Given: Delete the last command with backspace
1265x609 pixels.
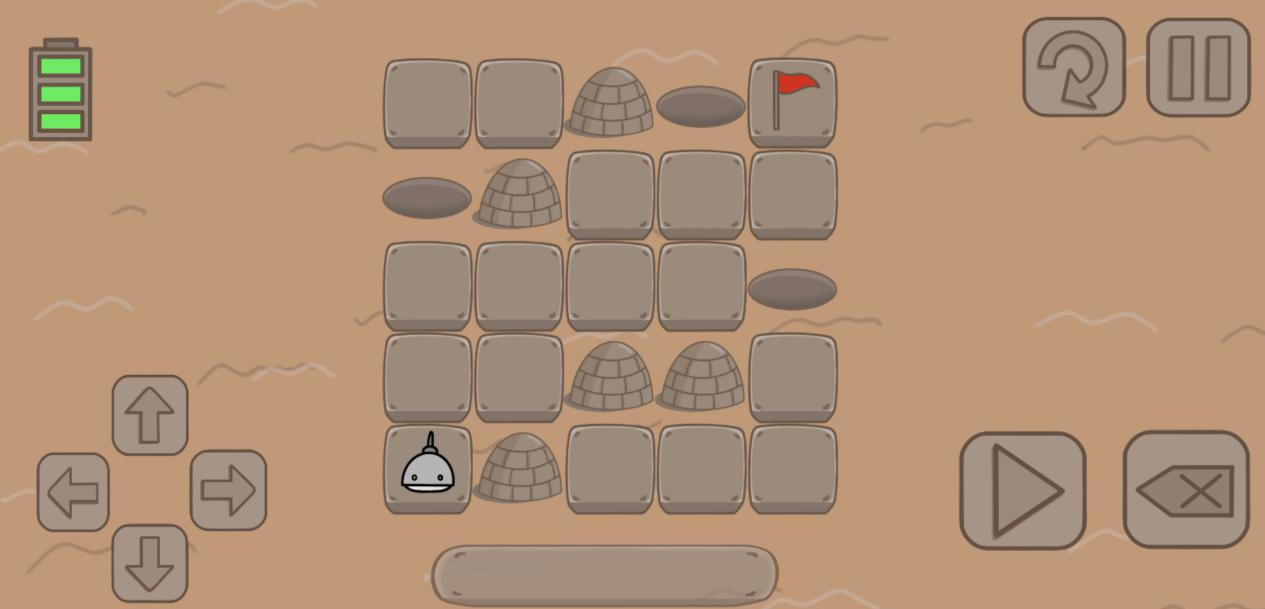Looking at the screenshot, I should pos(1186,490).
